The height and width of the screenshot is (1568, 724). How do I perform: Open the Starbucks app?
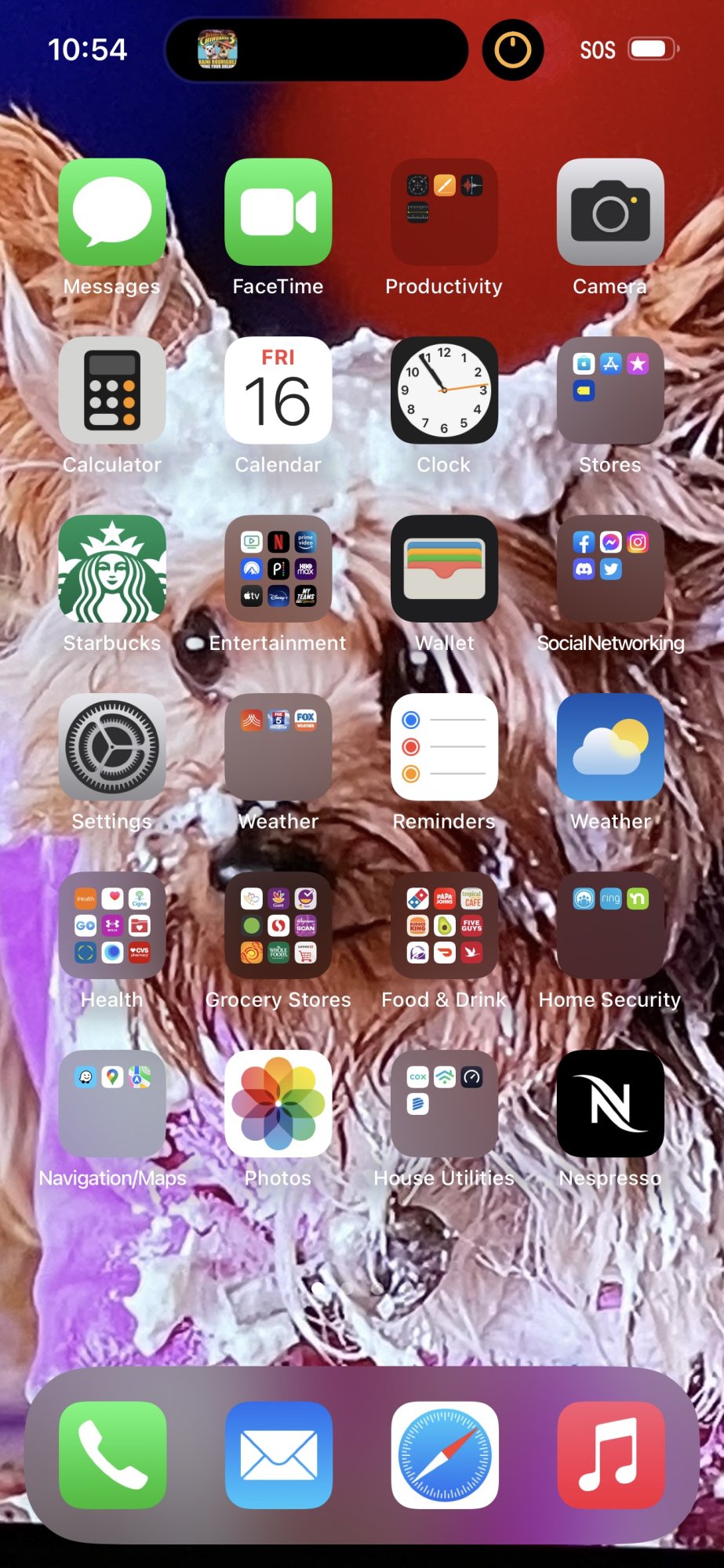112,568
